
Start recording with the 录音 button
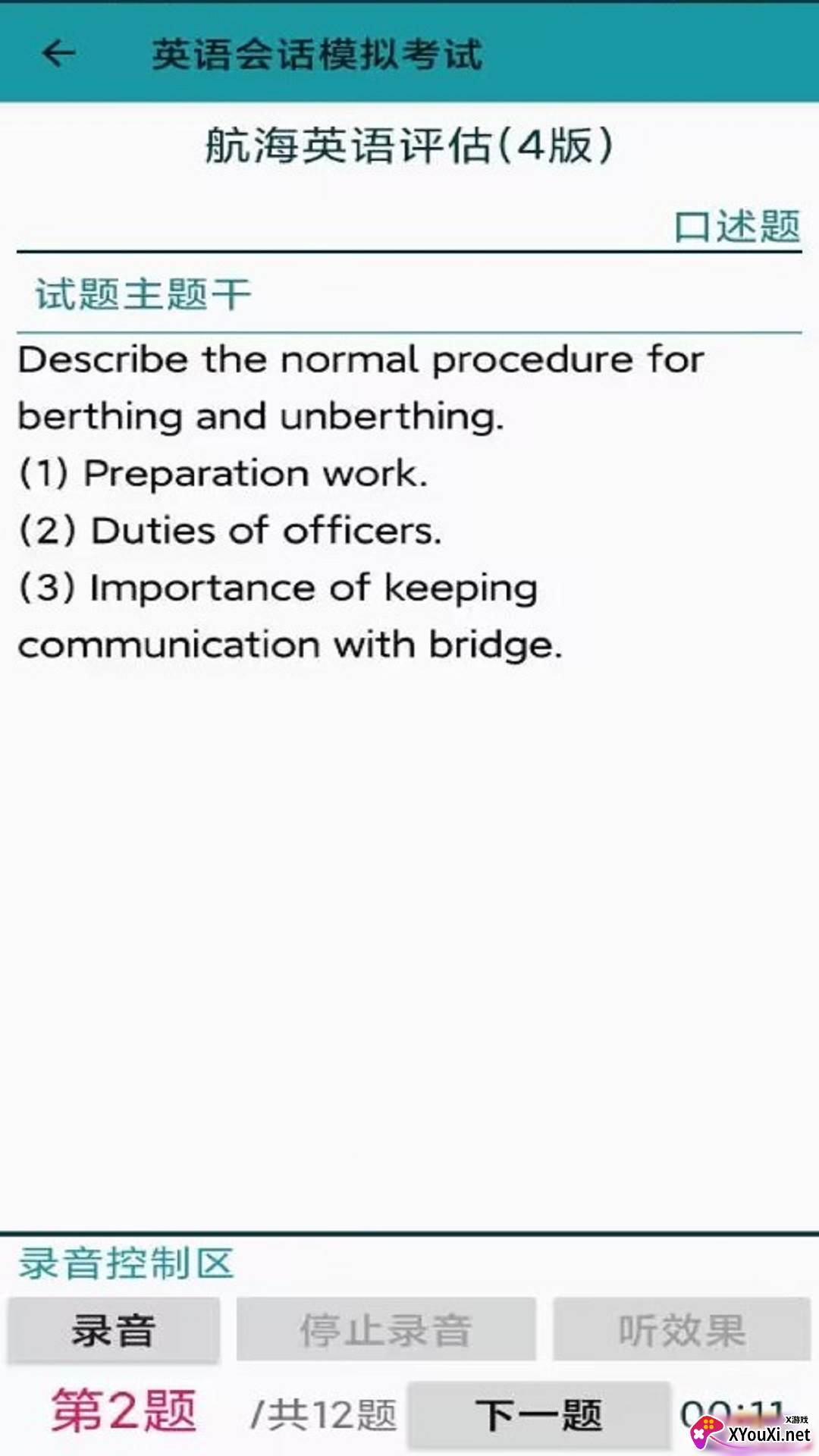point(114,1330)
